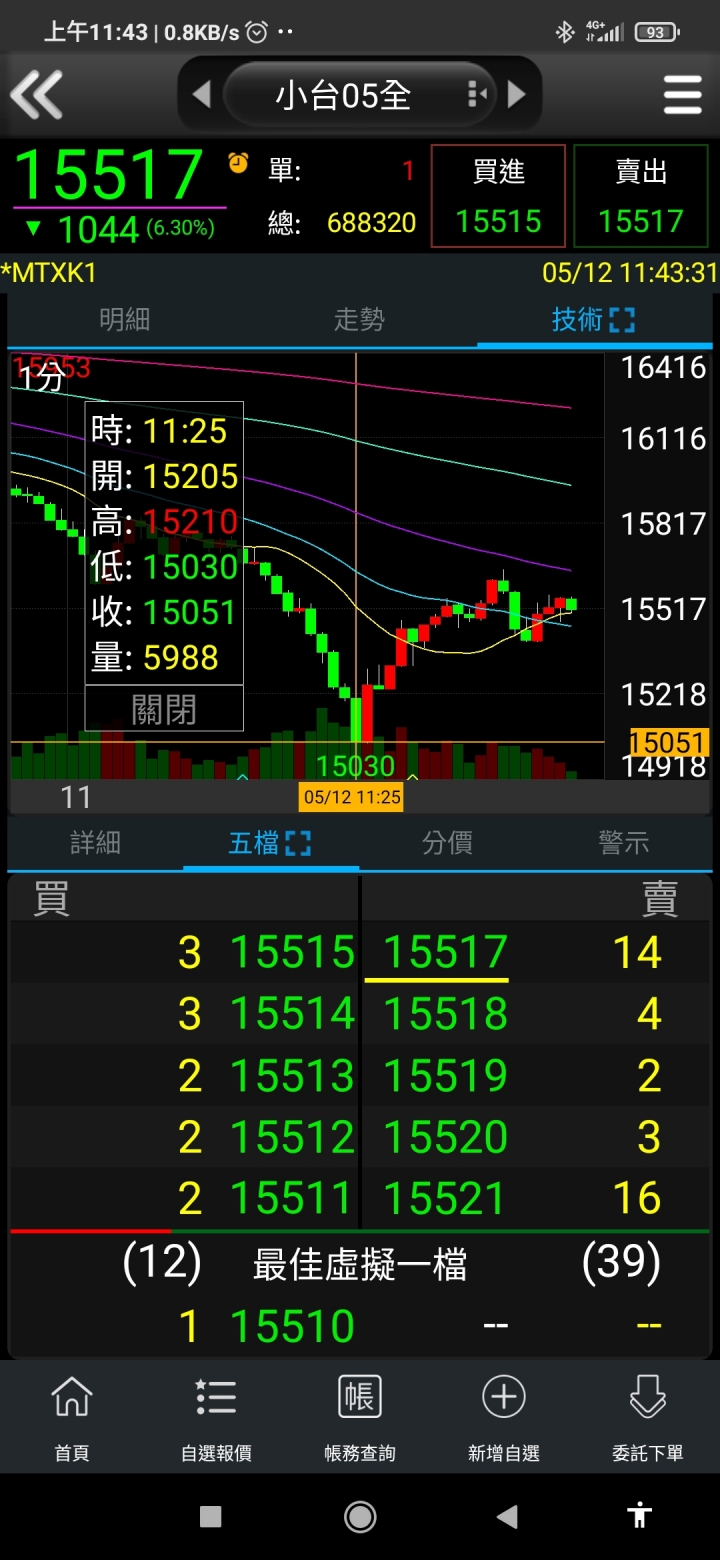The height and width of the screenshot is (1560, 720).
Task: Open 委託下單 order placement
Action: tap(648, 1416)
